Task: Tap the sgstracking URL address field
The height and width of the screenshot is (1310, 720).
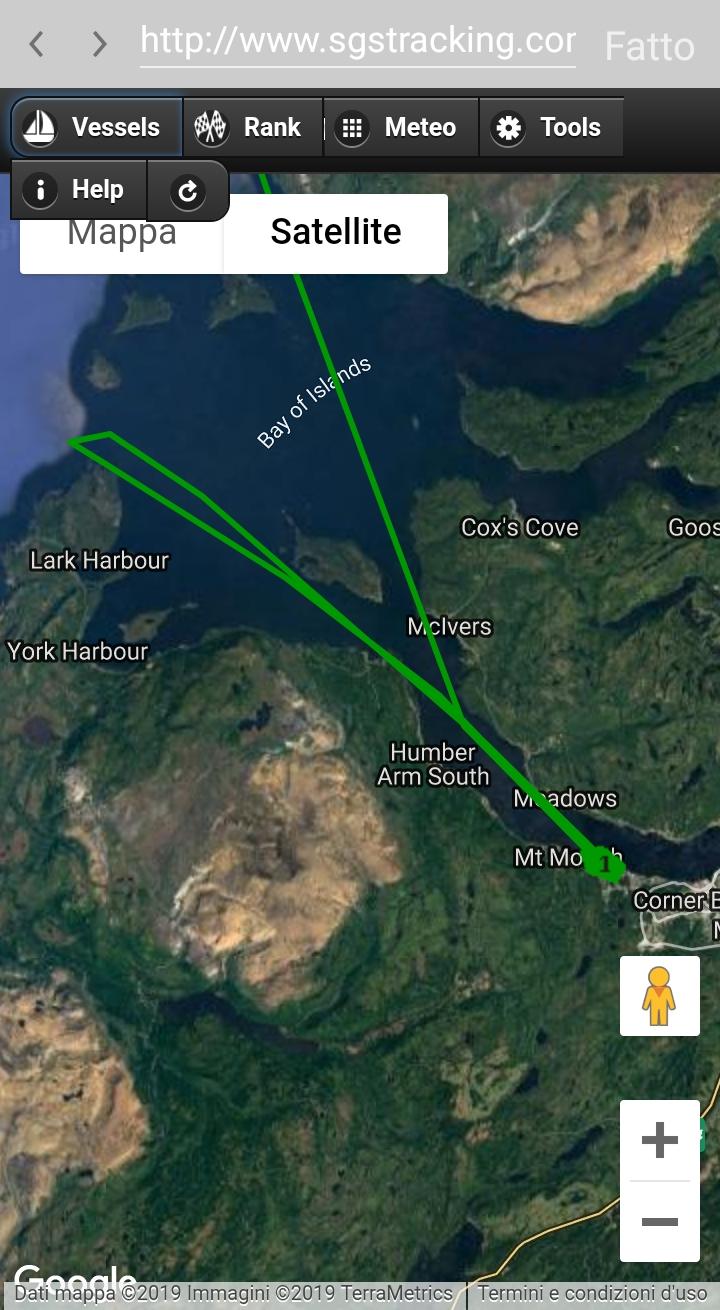Action: pyautogui.click(x=358, y=42)
